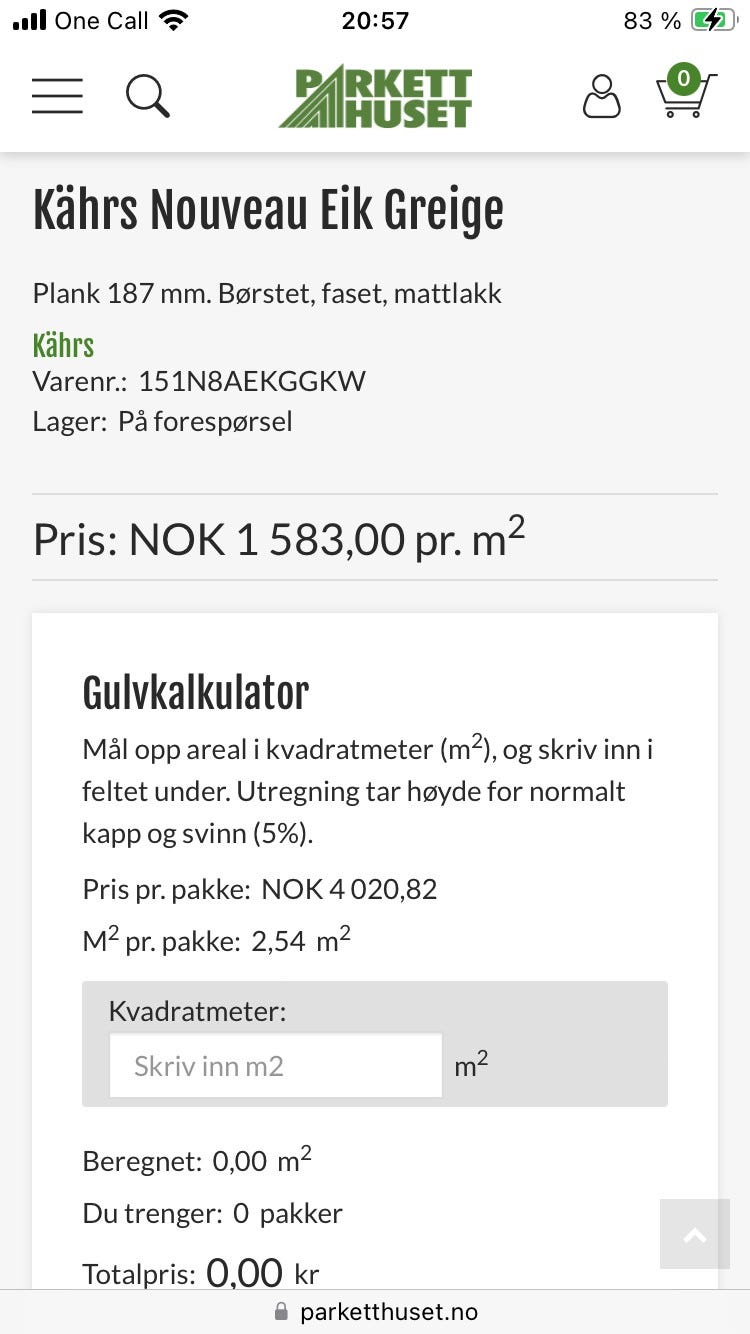
Task: Open the user account icon
Action: [601, 96]
